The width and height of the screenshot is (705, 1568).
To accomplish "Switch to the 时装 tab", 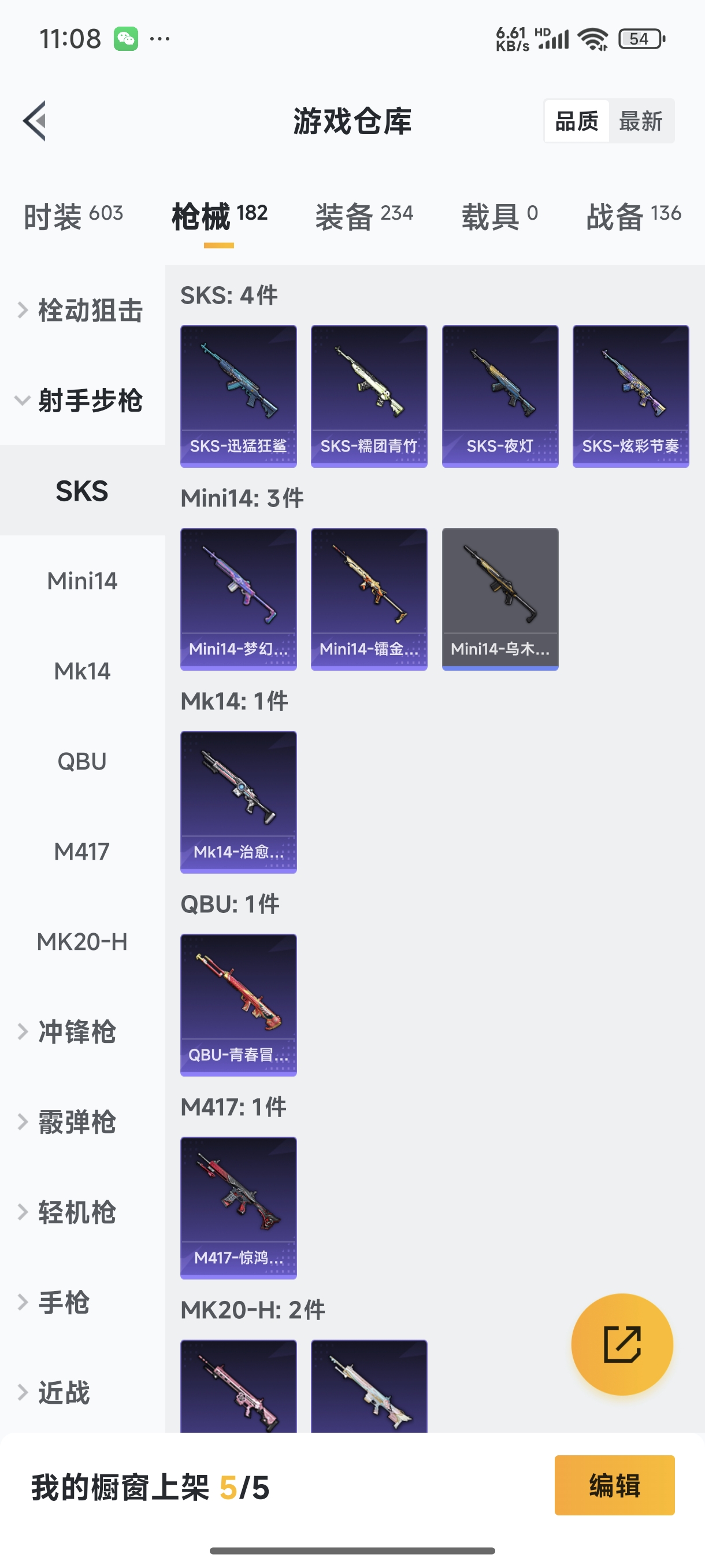I will pos(73,216).
